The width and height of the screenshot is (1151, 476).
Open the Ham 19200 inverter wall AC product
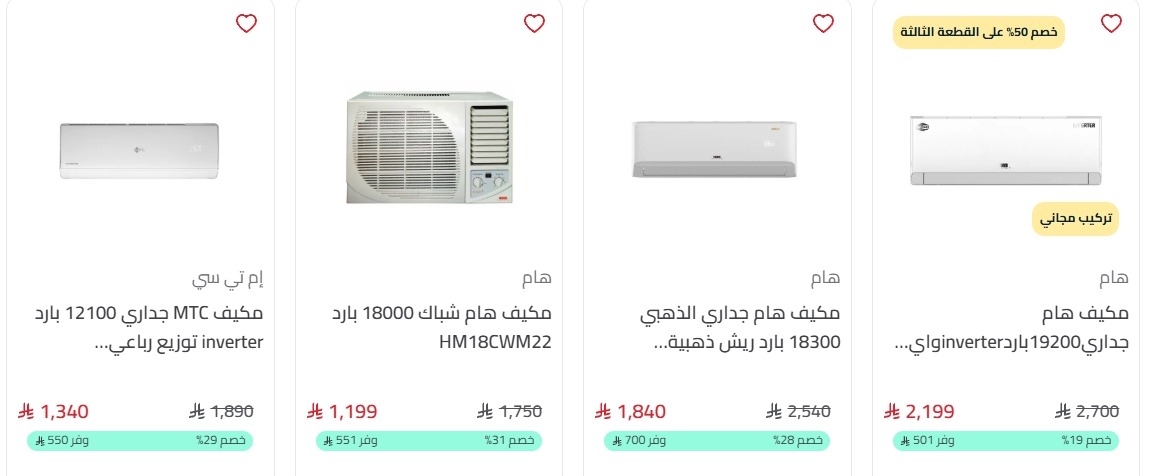pos(1012,327)
